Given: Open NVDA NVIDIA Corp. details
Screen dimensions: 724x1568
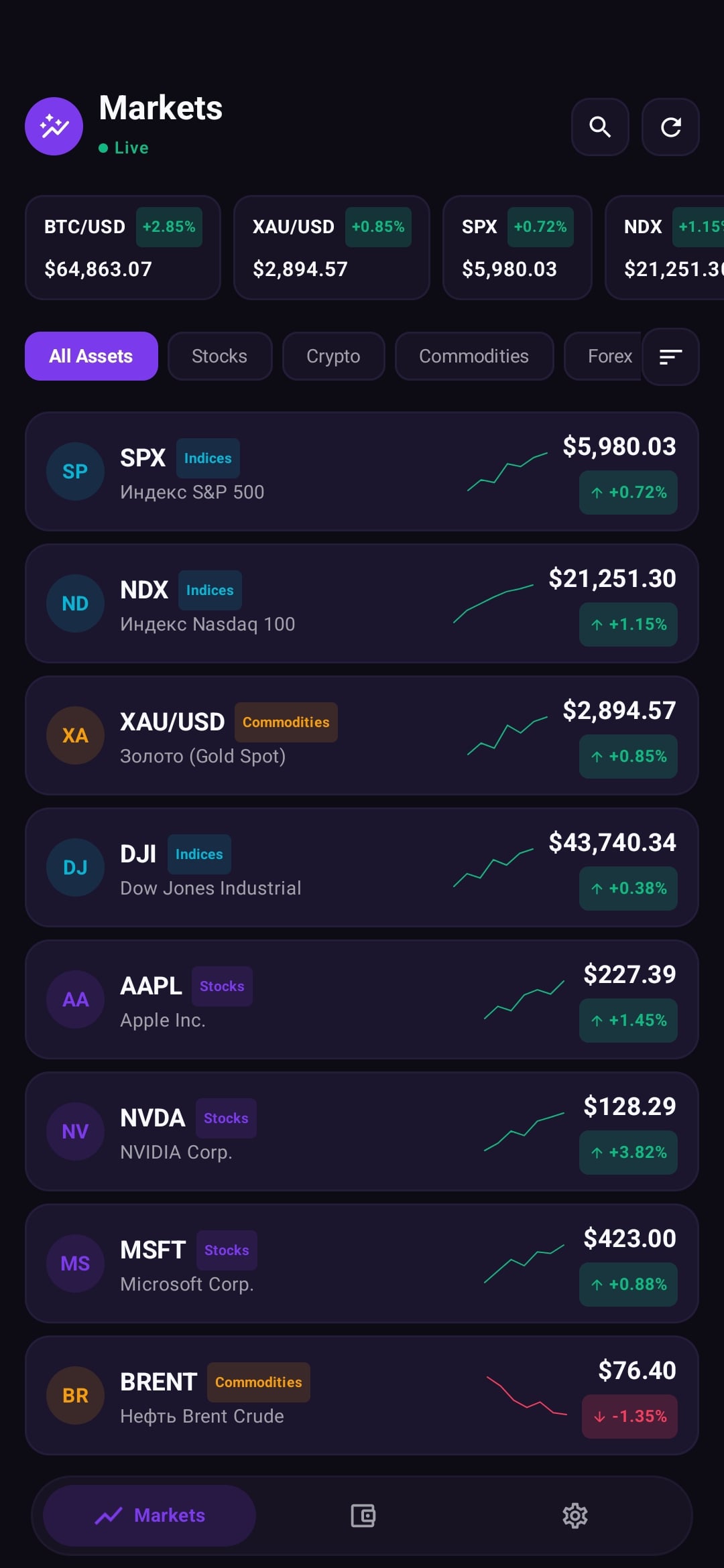Looking at the screenshot, I should tap(362, 1131).
